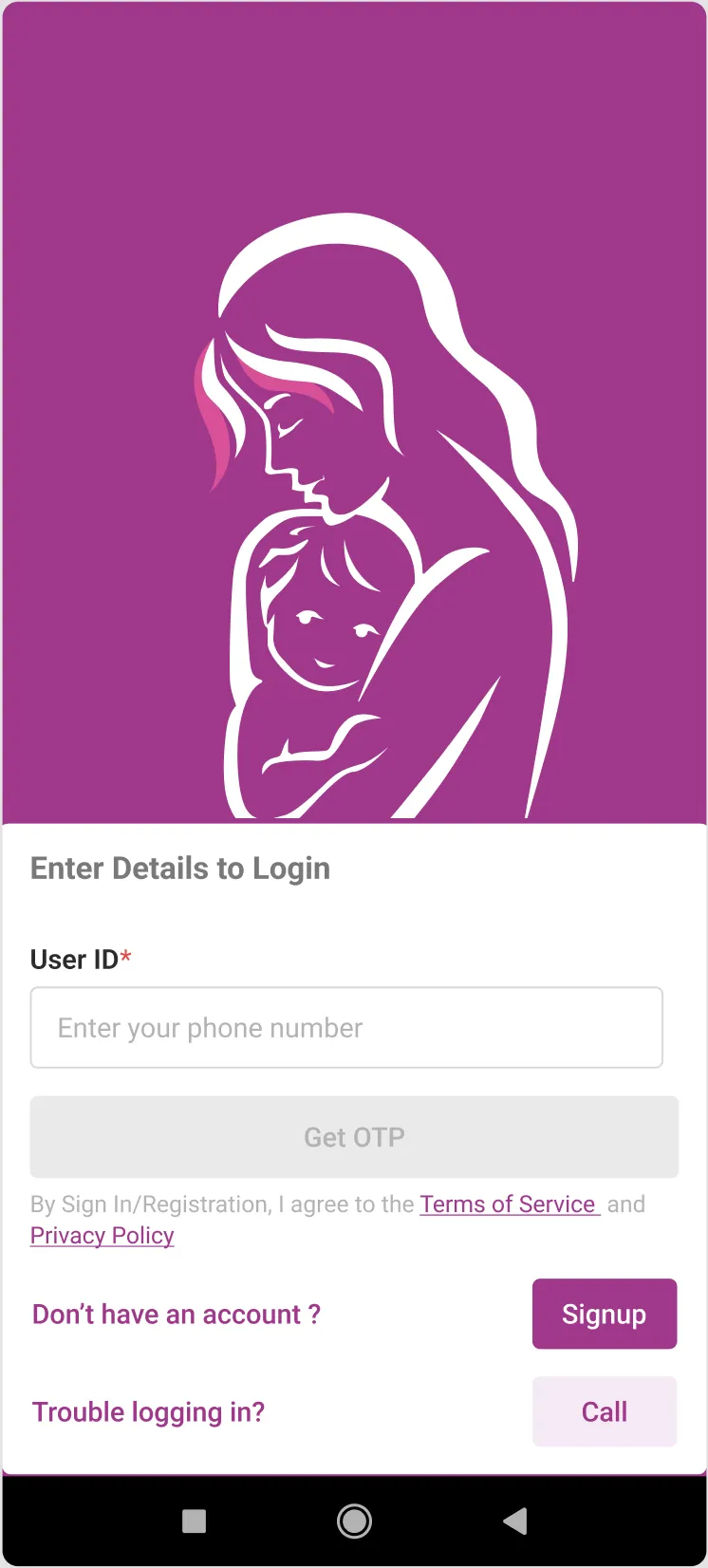Tap Call for login help
This screenshot has width=708, height=1568.
coord(604,1411)
